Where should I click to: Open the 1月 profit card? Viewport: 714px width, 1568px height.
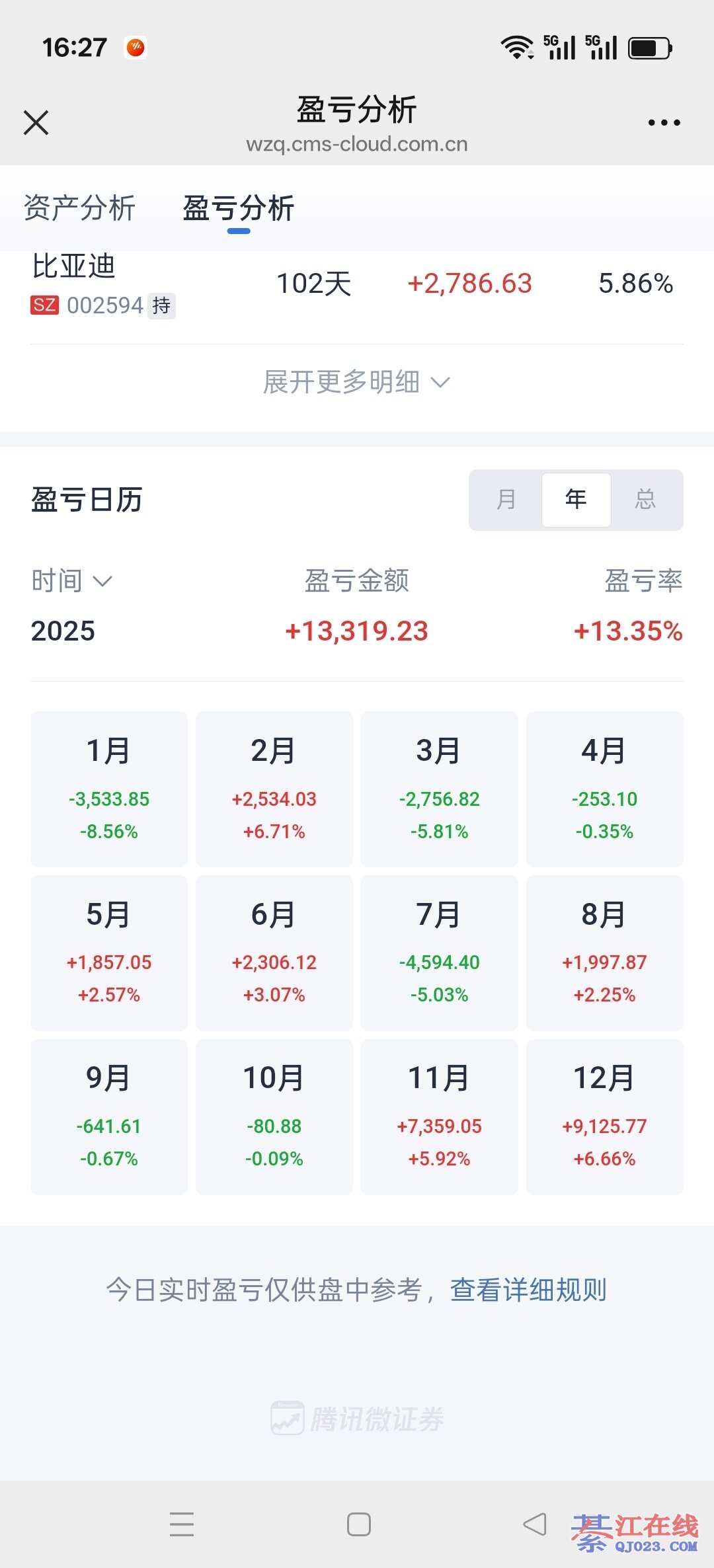point(109,789)
